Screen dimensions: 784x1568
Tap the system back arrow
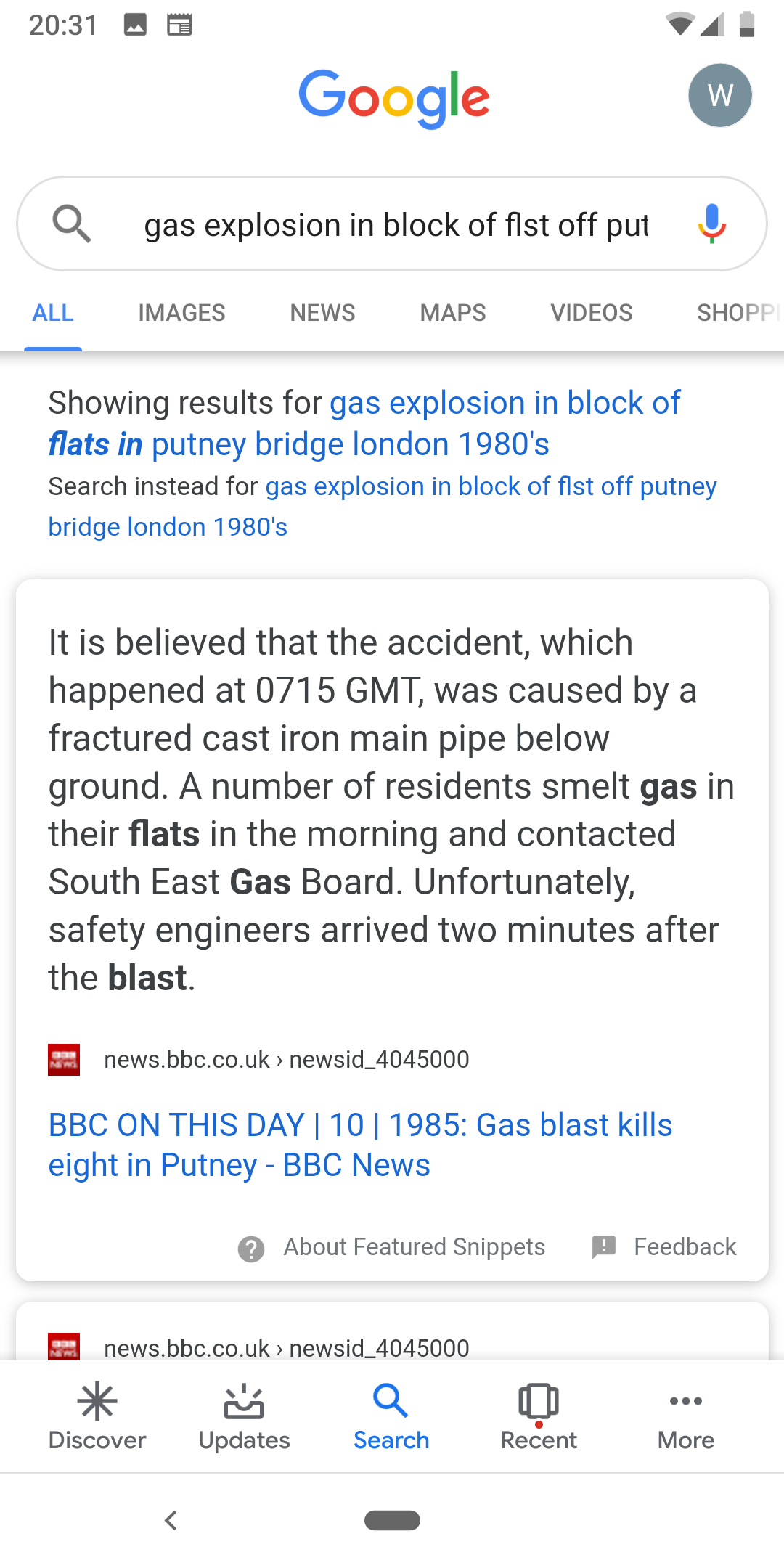171,1520
